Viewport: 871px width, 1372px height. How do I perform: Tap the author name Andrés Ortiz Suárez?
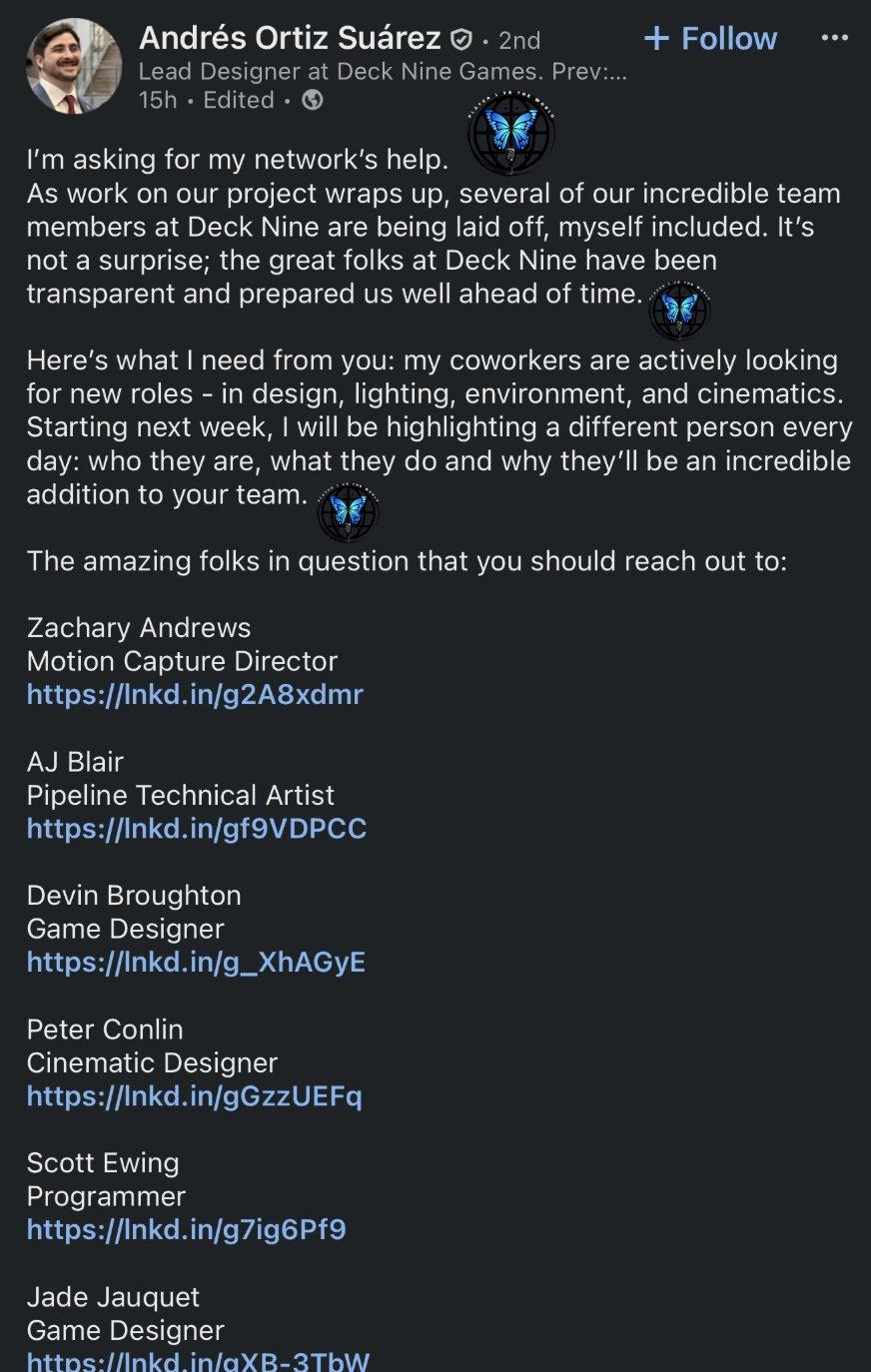(x=290, y=38)
